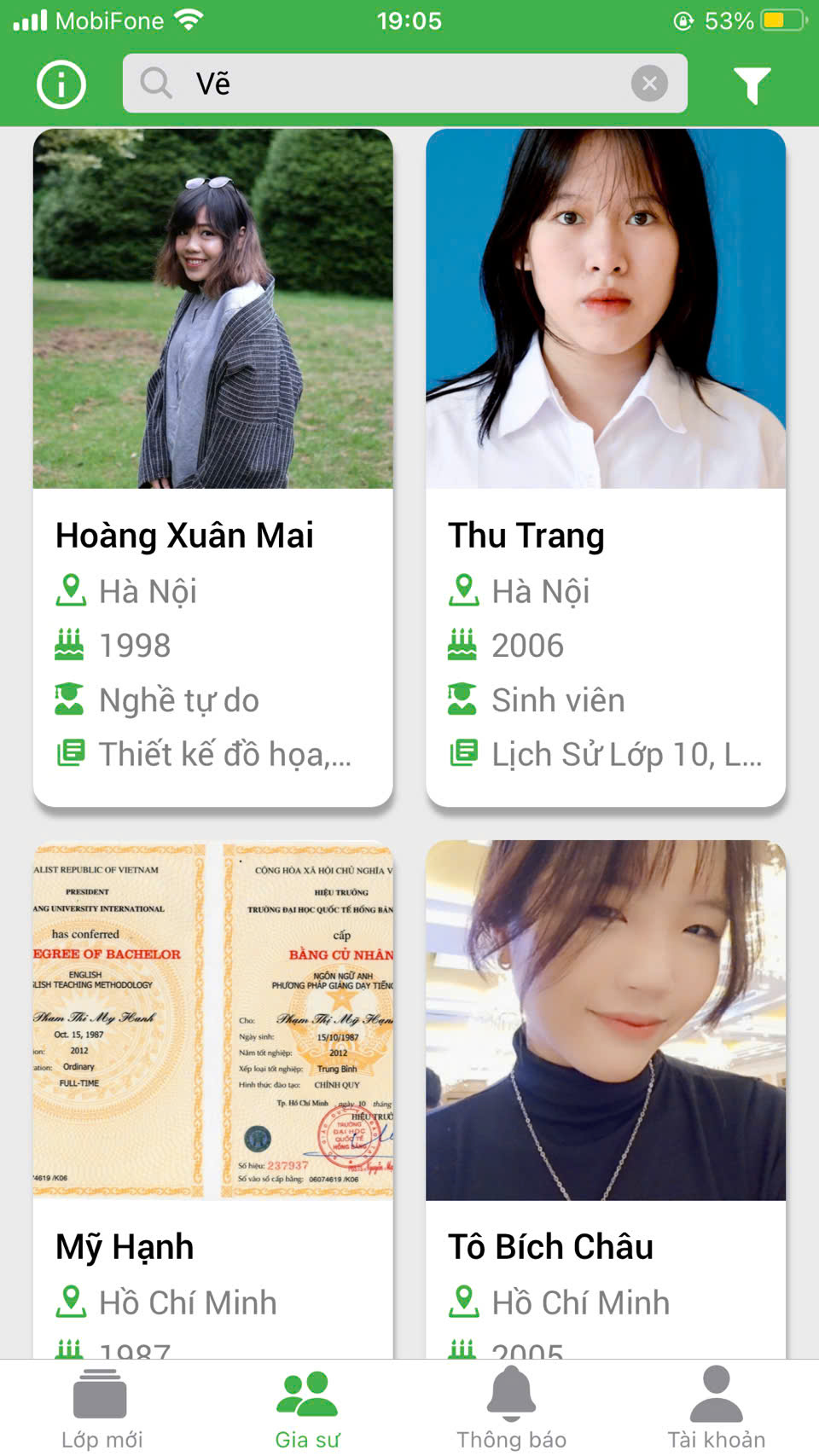
Task: View Thu Trang's tutor card
Action: tap(605, 467)
